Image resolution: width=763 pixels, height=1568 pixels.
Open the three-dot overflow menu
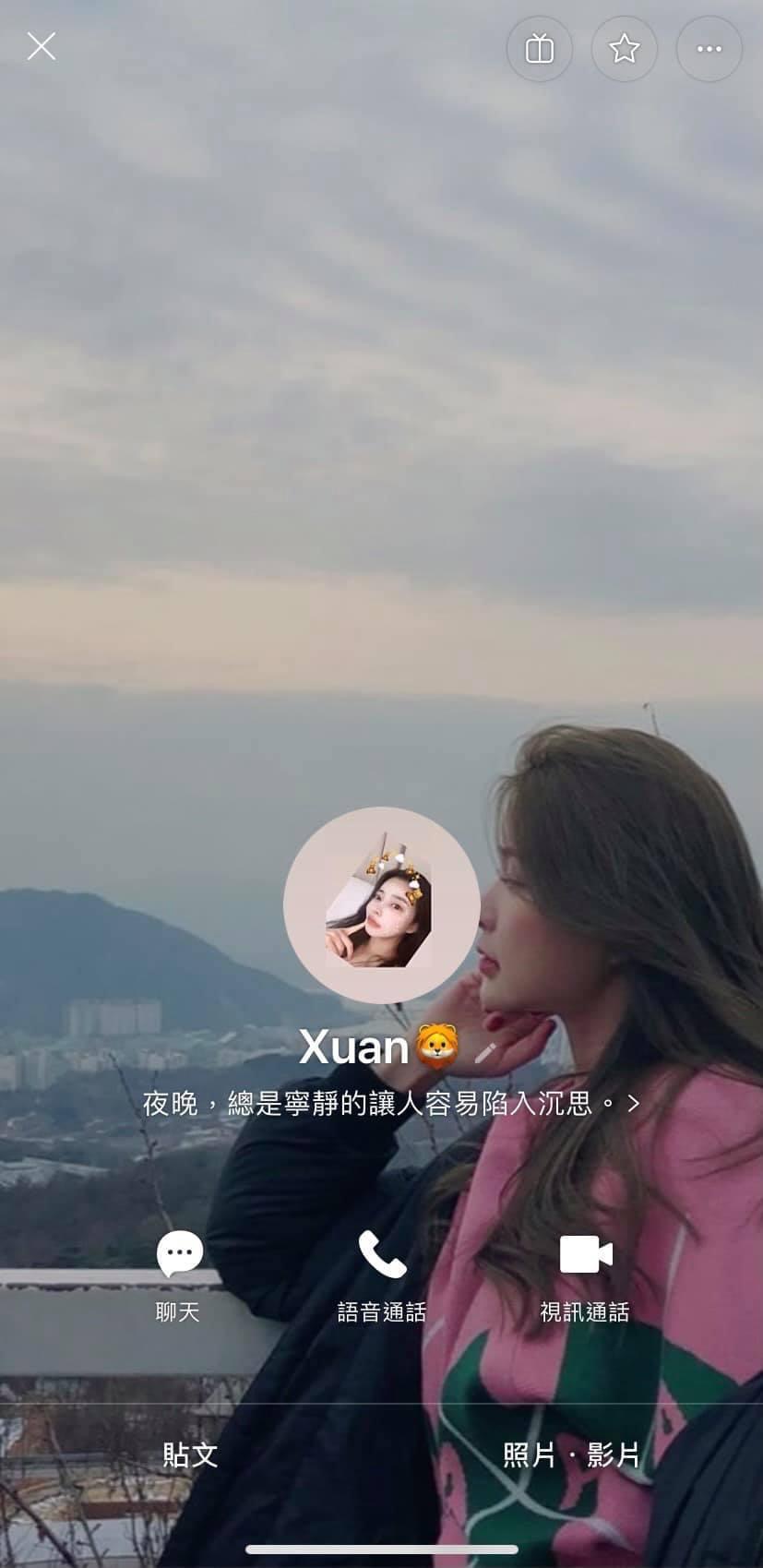click(x=709, y=49)
